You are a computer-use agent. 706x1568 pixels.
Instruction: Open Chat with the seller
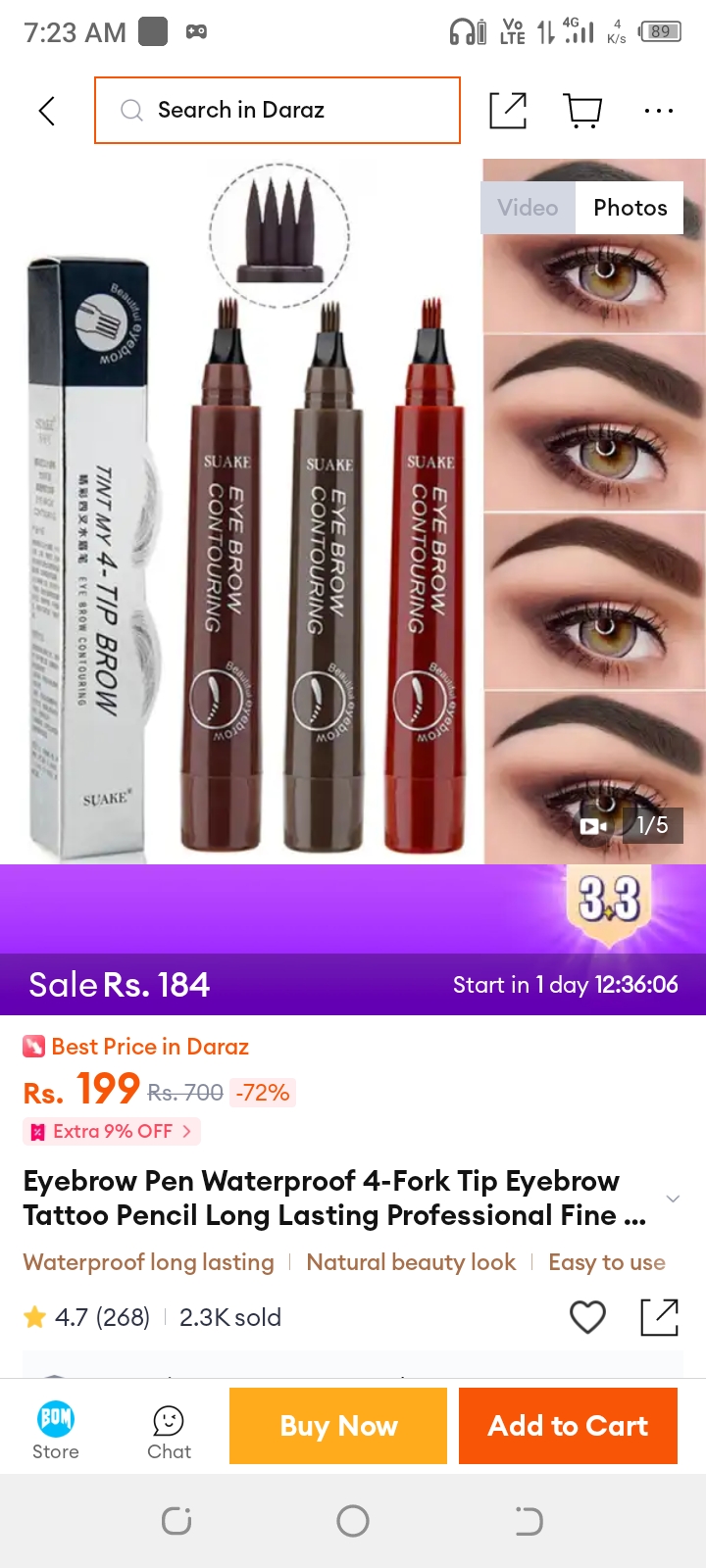(x=169, y=1432)
